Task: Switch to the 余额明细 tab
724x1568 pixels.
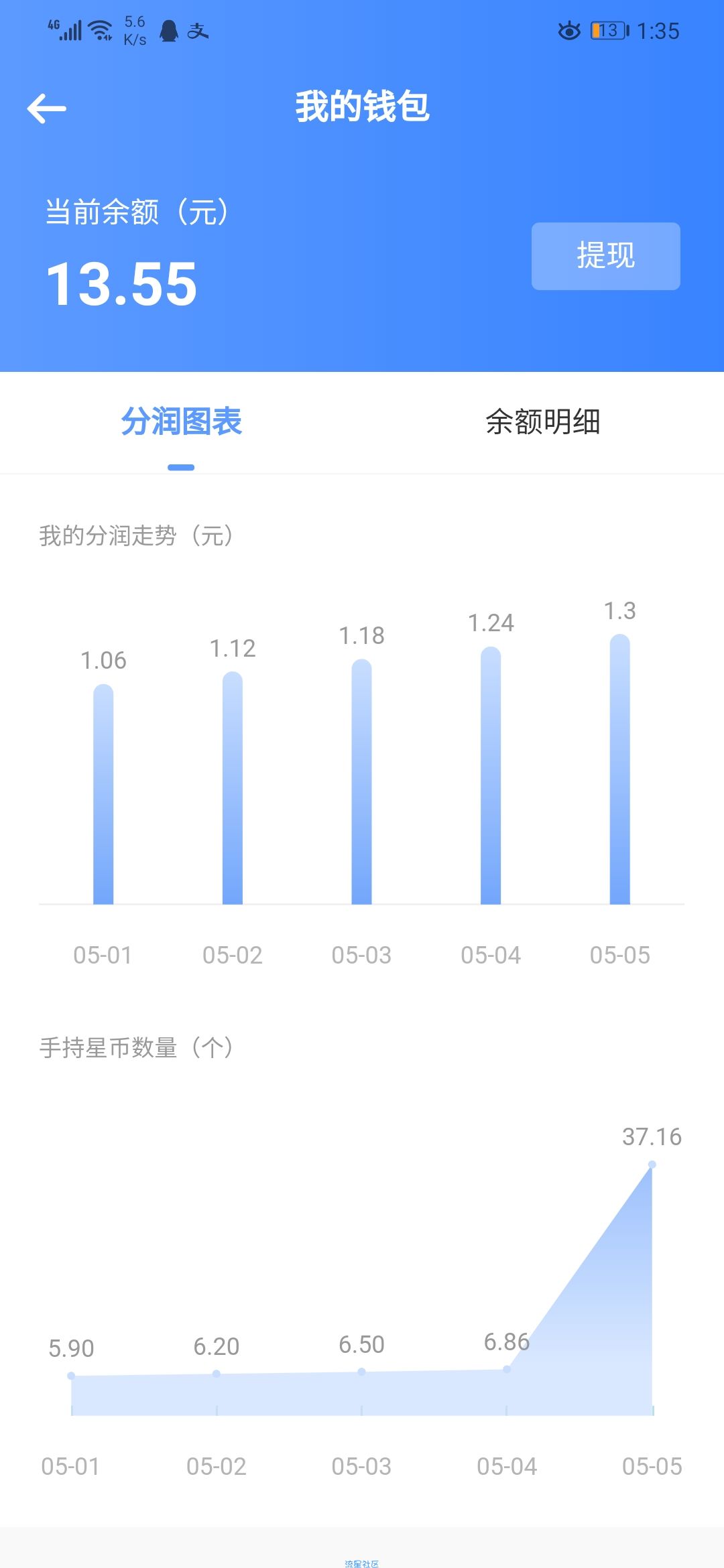Action: click(x=543, y=422)
